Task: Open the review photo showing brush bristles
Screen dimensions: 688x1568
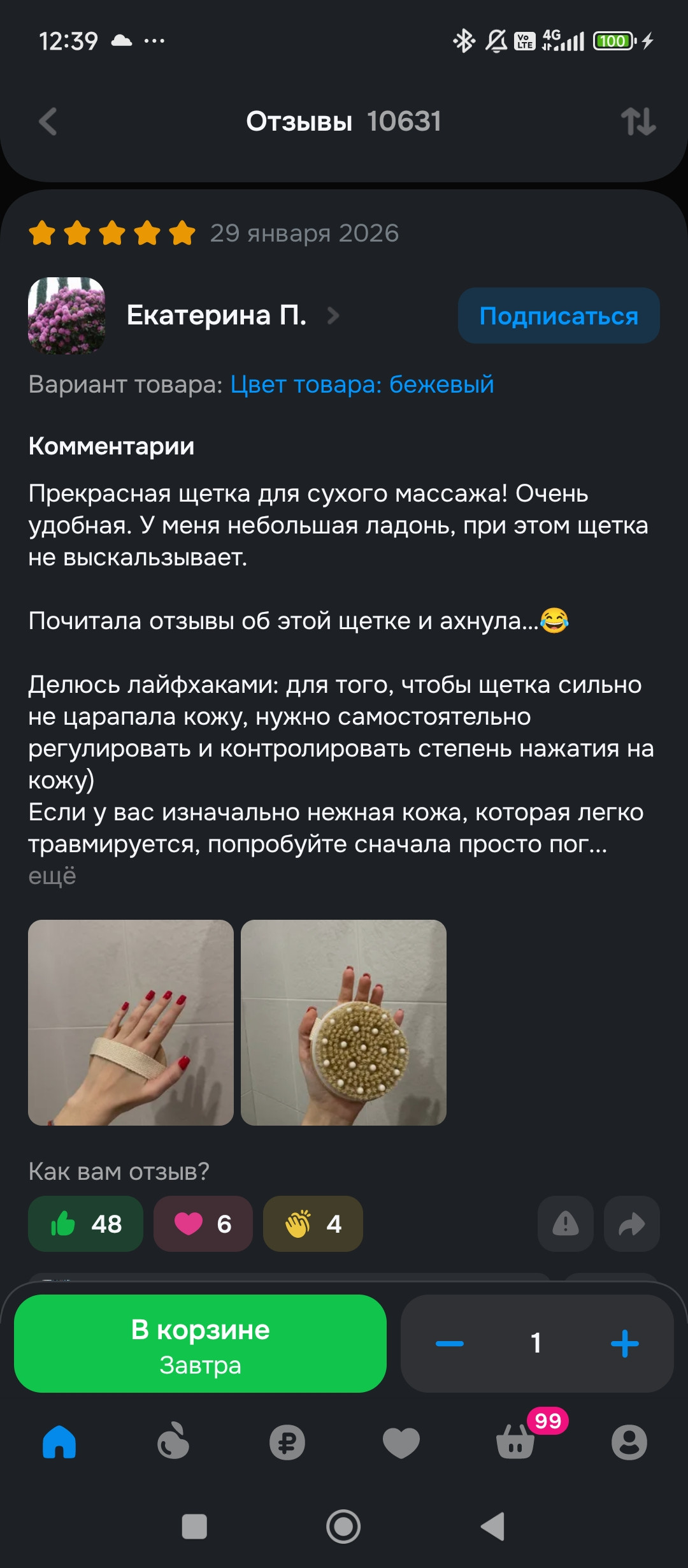Action: click(343, 1022)
